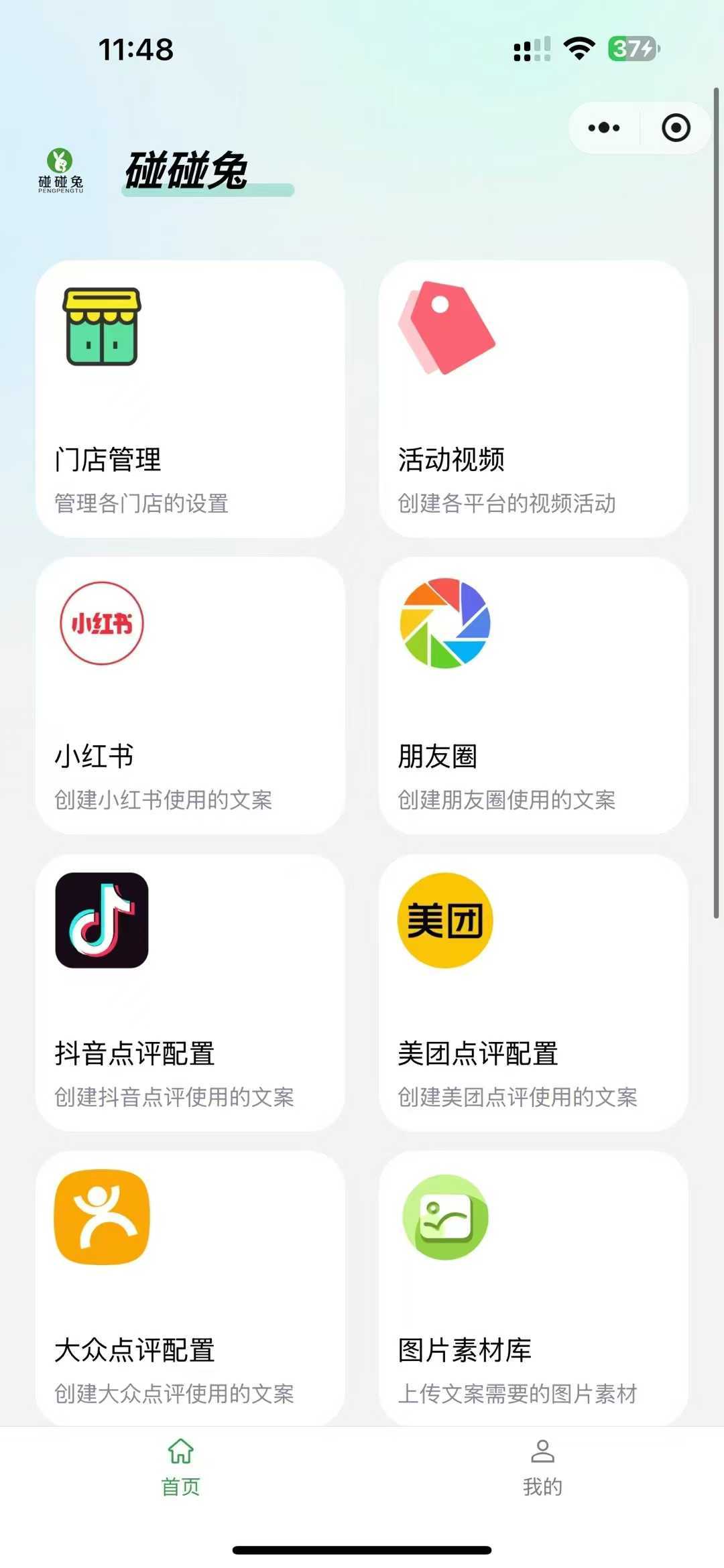
Task: Open 美团点评配置 settings card
Action: pos(534,993)
